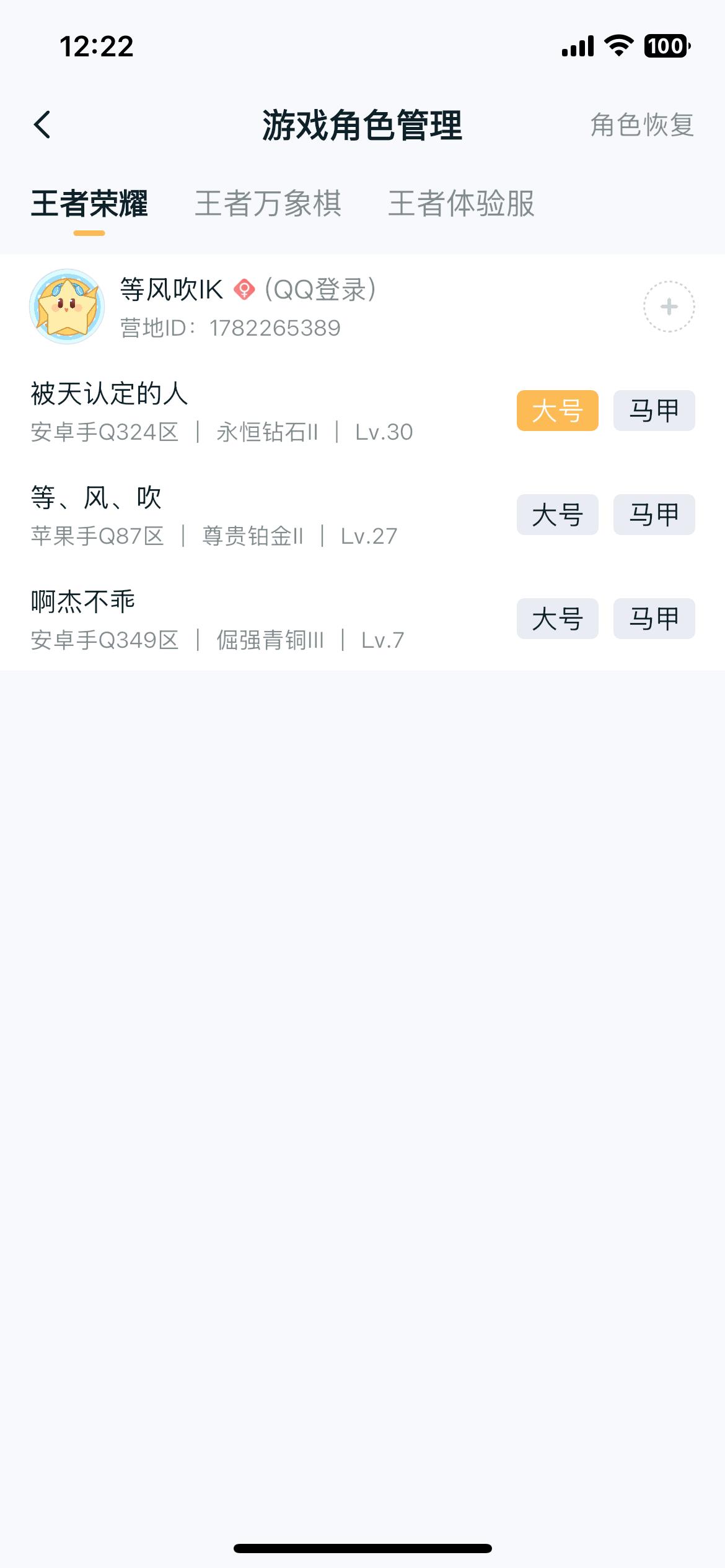The width and height of the screenshot is (725, 1568).
Task: Tap the dashed plus icon to bind new account
Action: click(x=668, y=307)
